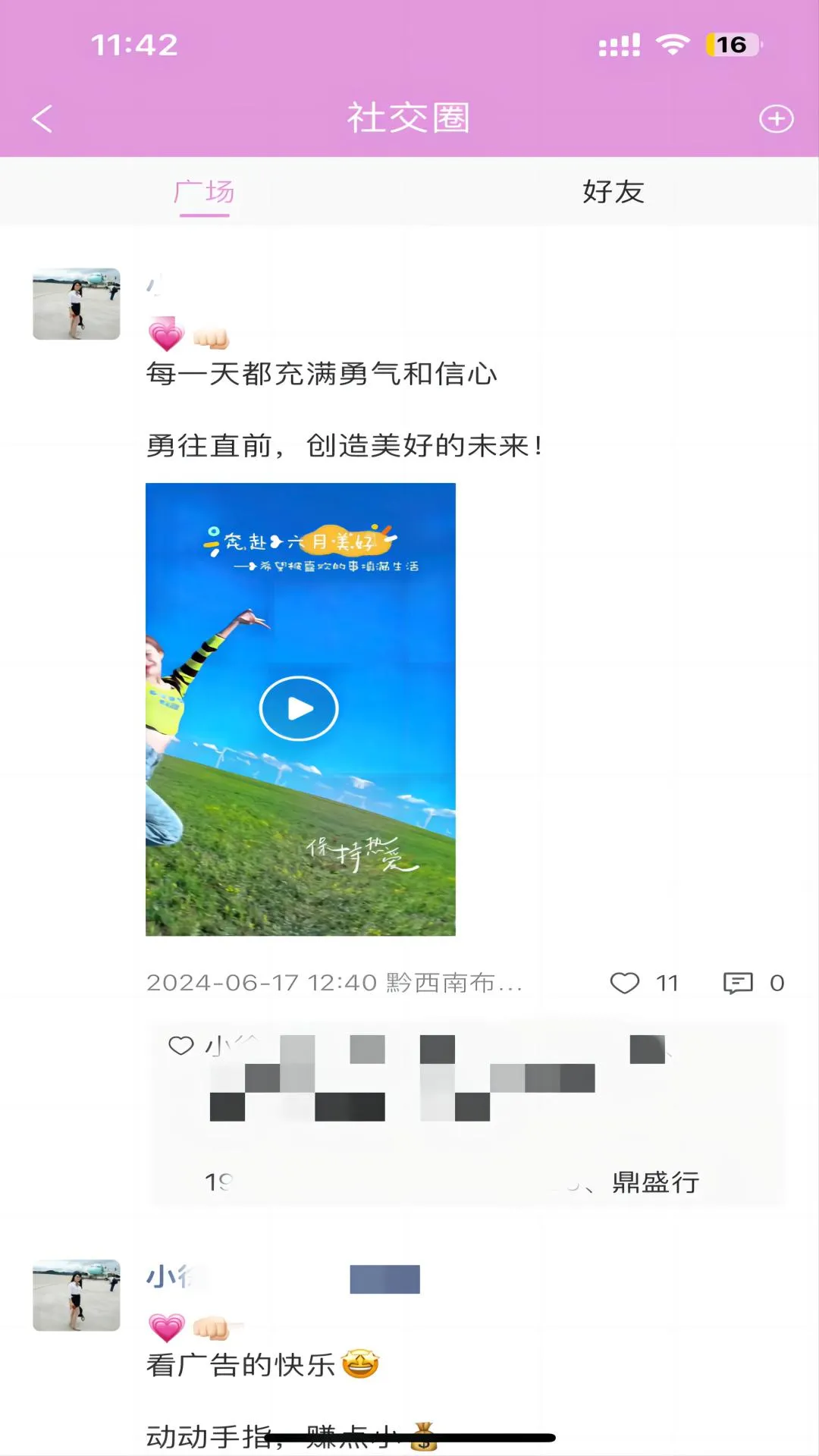819x1456 pixels.
Task: Like the post dated 2024-06-17
Action: tap(626, 983)
